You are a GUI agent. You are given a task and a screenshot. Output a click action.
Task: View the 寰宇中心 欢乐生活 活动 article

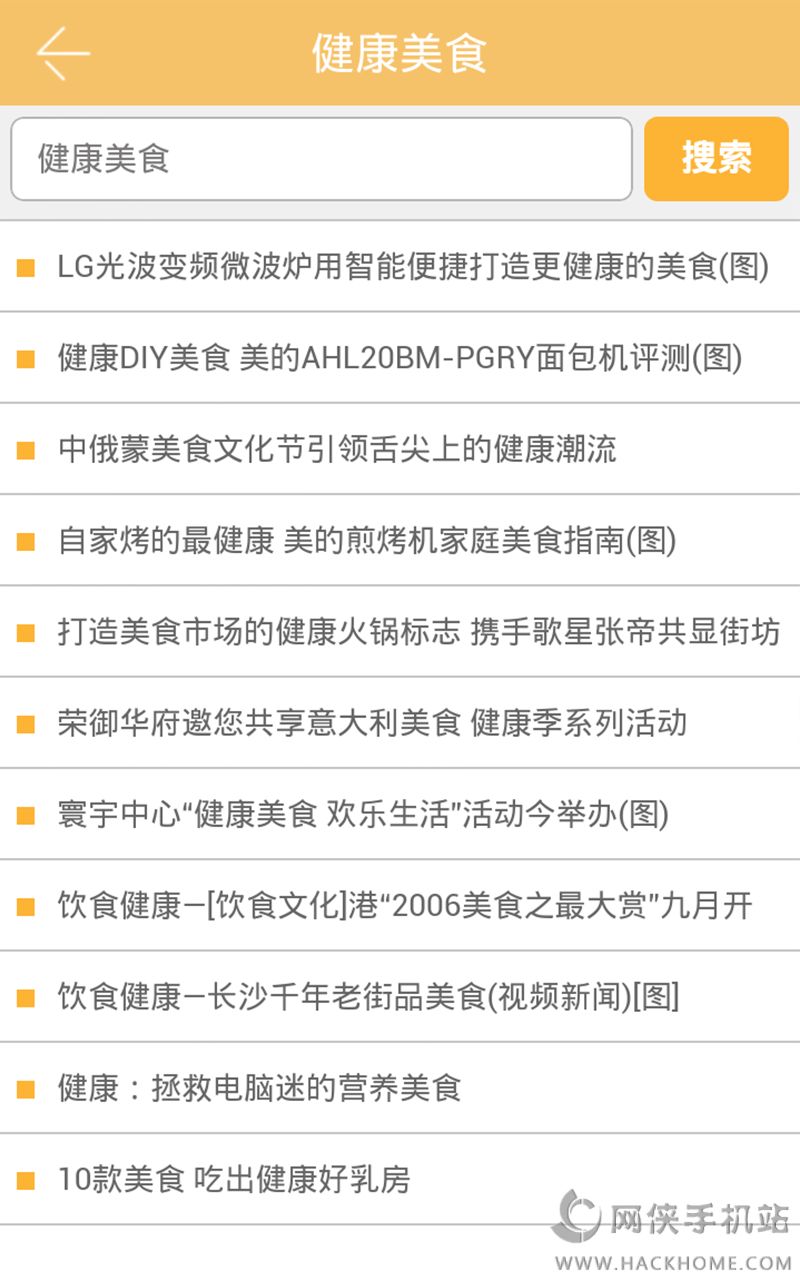coord(363,815)
